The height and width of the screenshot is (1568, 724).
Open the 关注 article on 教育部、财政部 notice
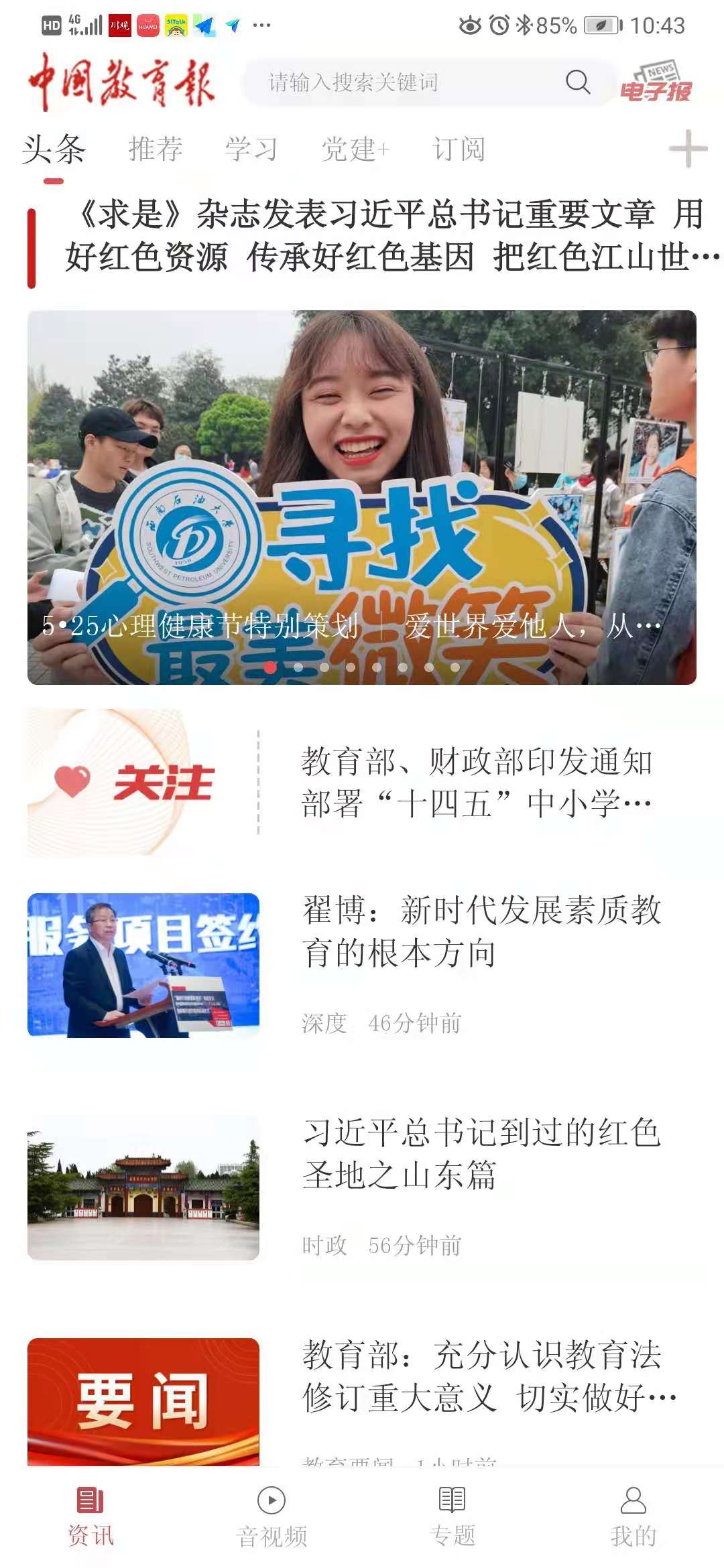click(x=476, y=782)
